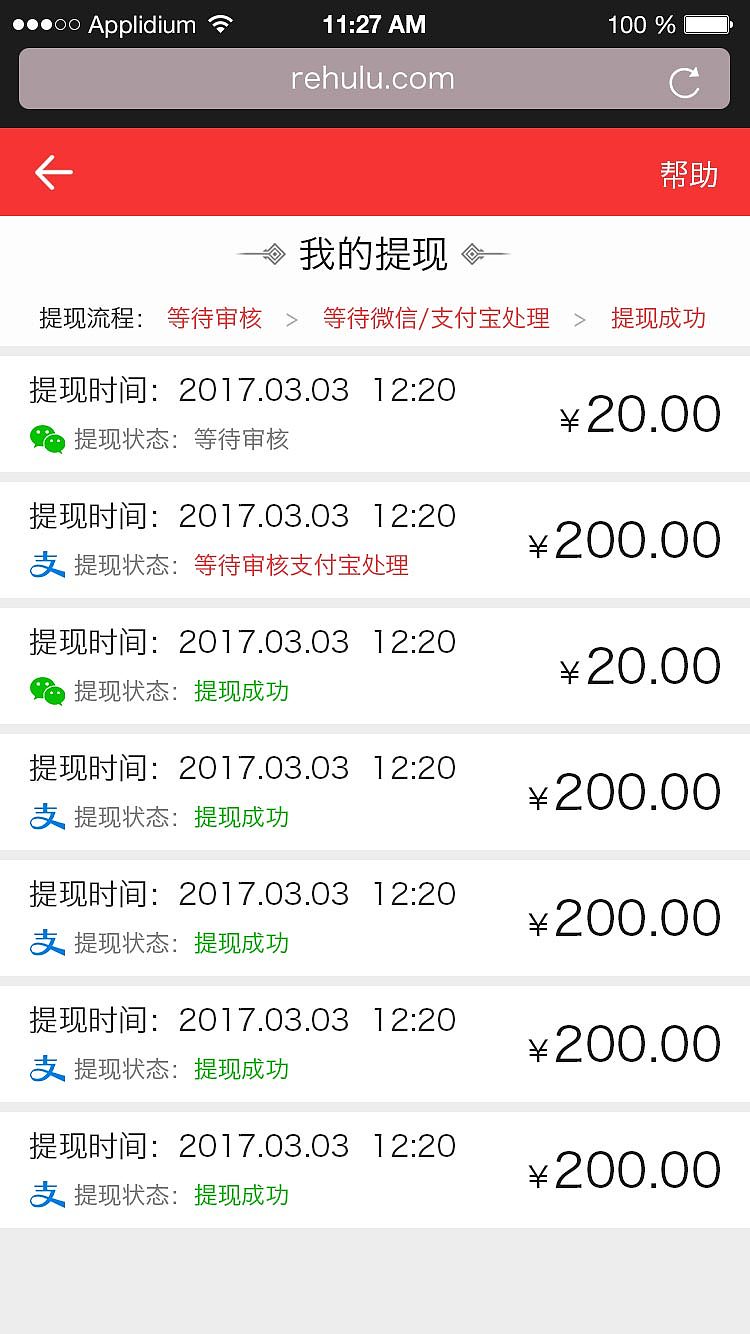Select the 我的提现 page title
750x1334 pixels.
coord(375,255)
